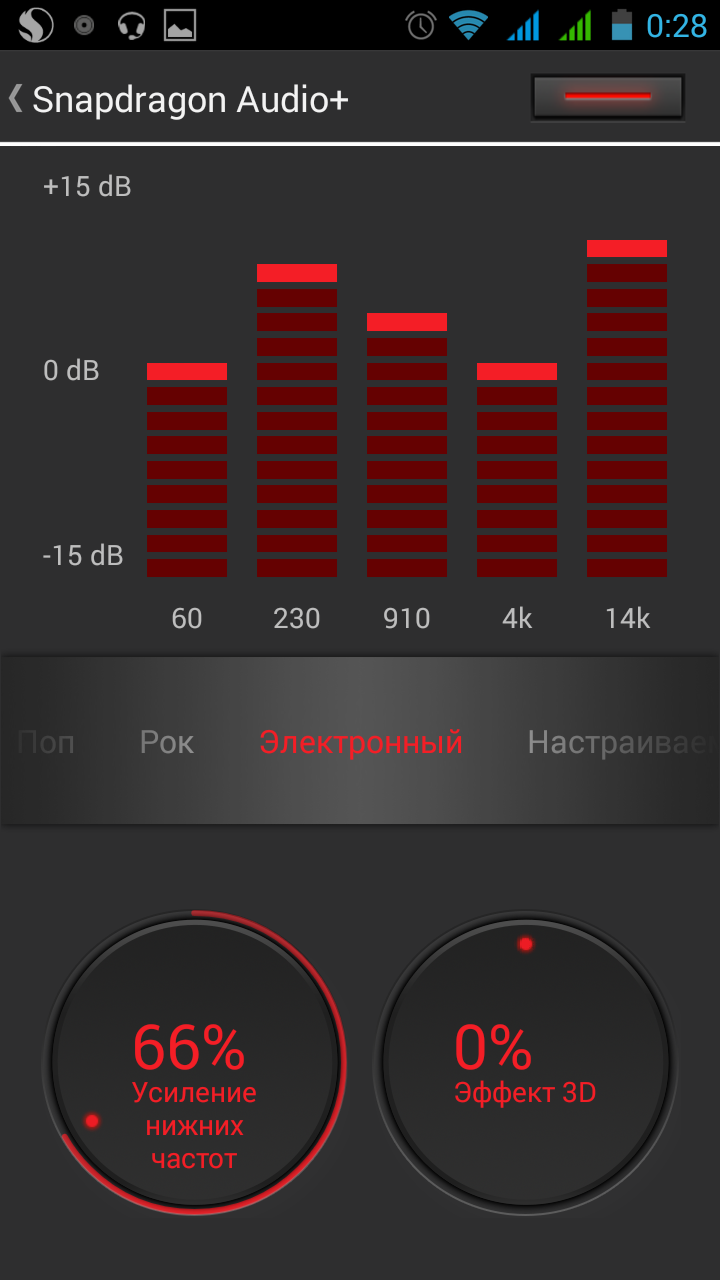Adjust the 4k equalizer band
Image resolution: width=720 pixels, height=1280 pixels.
[x=517, y=470]
